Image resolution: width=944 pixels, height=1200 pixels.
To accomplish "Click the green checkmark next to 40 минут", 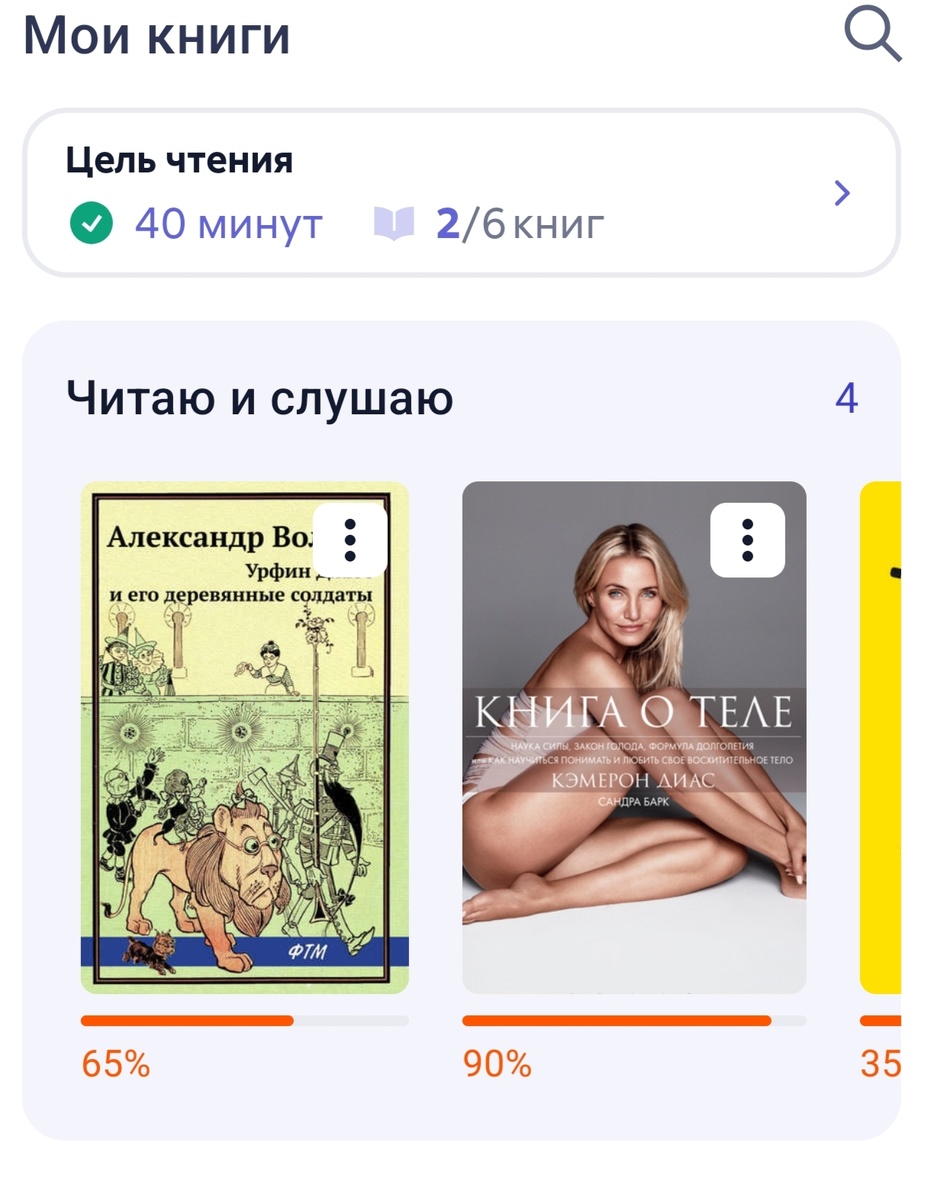I will [x=91, y=223].
